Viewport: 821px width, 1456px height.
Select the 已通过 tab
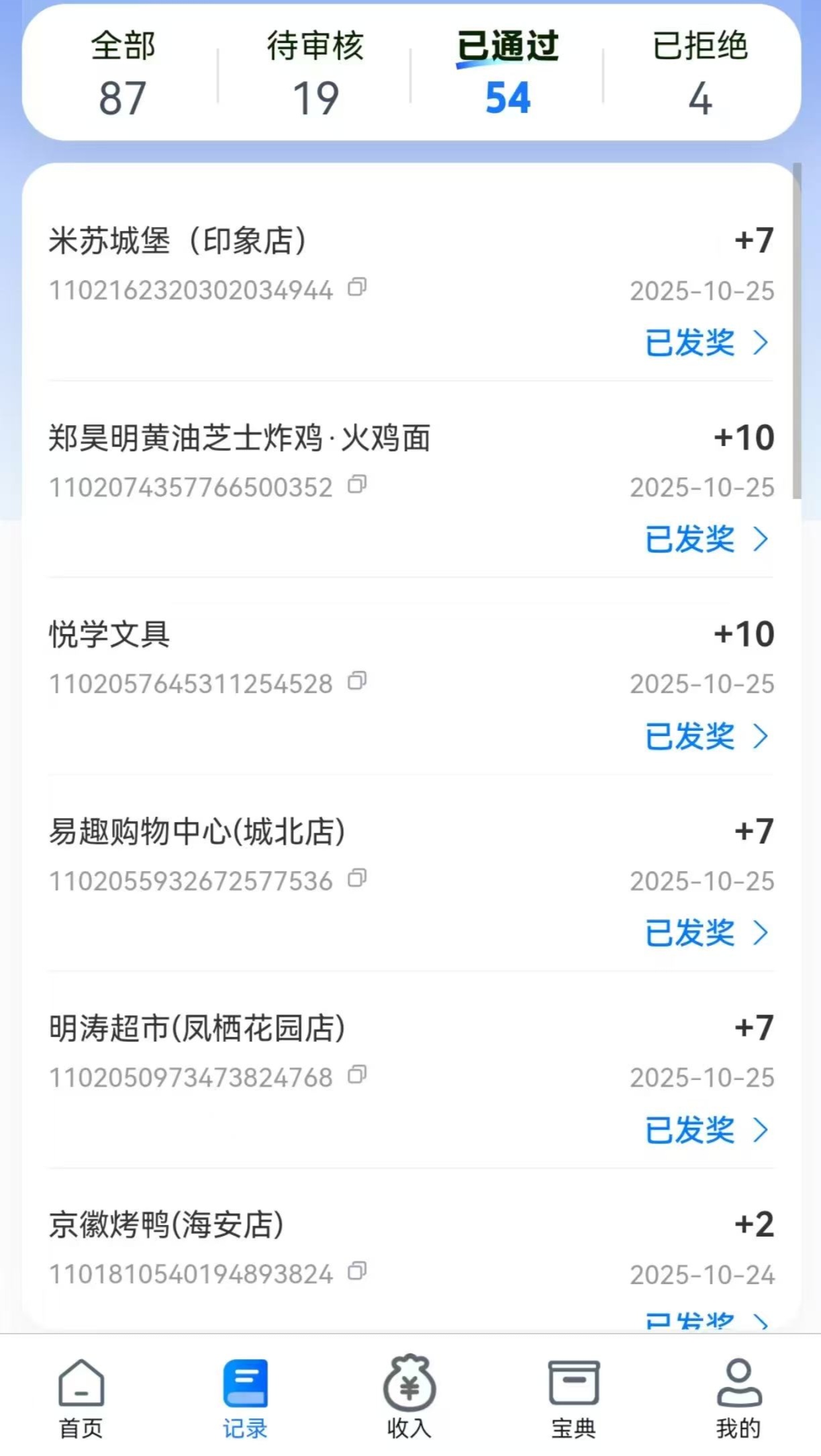pos(507,74)
